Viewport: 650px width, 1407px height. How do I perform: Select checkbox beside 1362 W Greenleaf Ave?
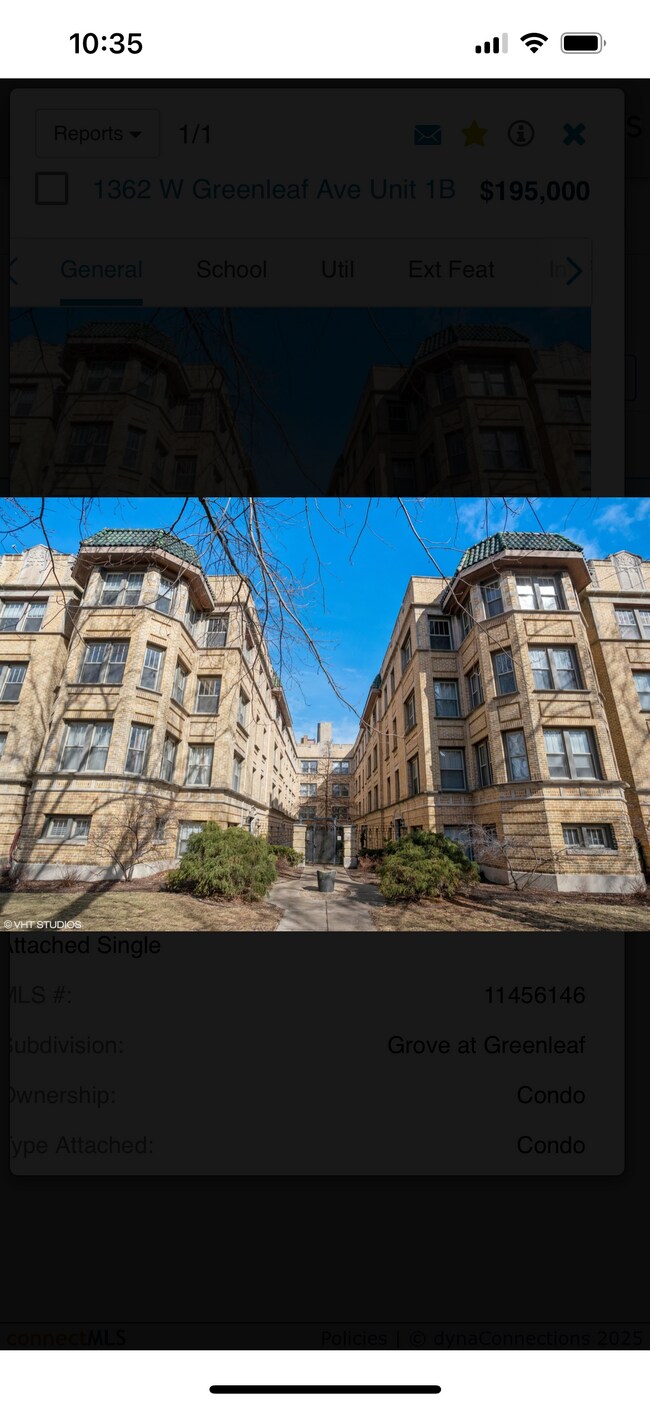click(52, 189)
